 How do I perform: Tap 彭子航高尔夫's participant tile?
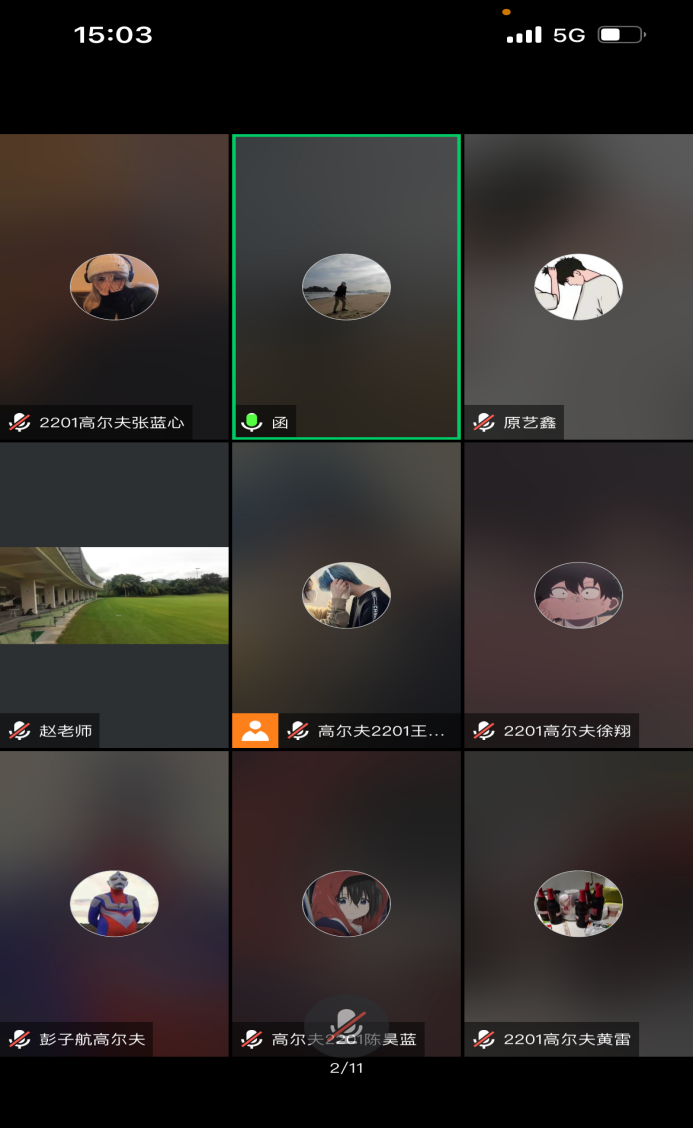click(x=114, y=903)
